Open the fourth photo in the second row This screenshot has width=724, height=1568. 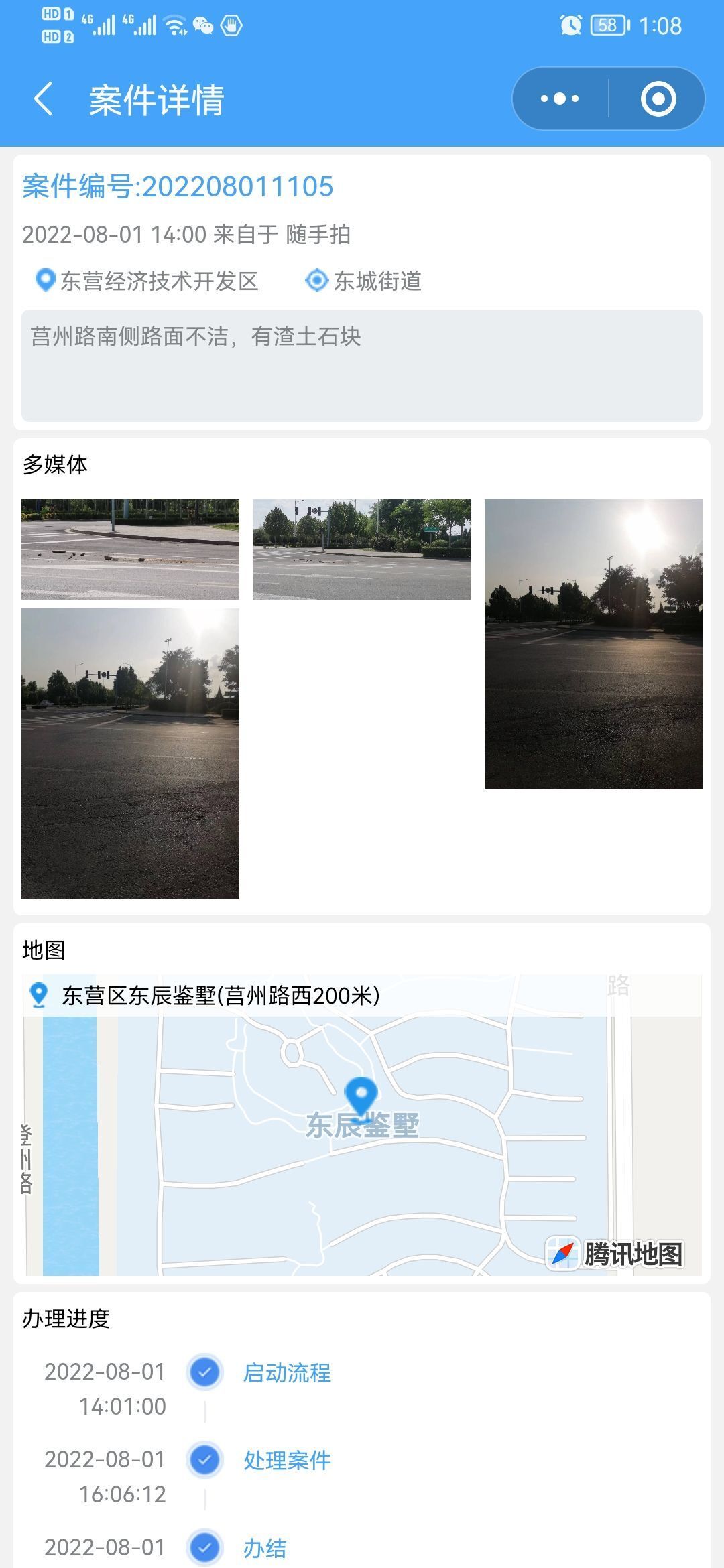[x=130, y=753]
